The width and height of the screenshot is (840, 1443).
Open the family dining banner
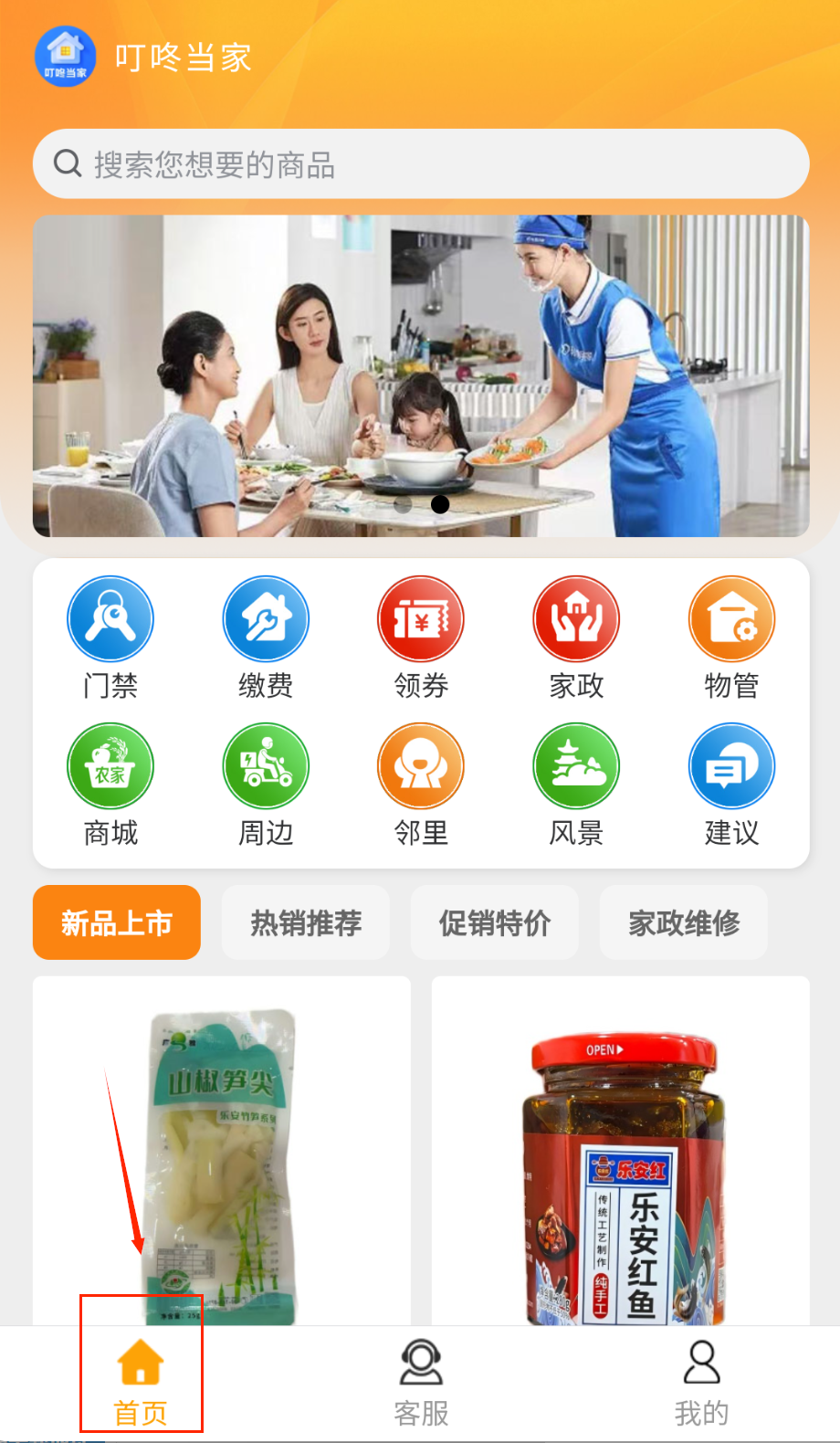coord(420,374)
